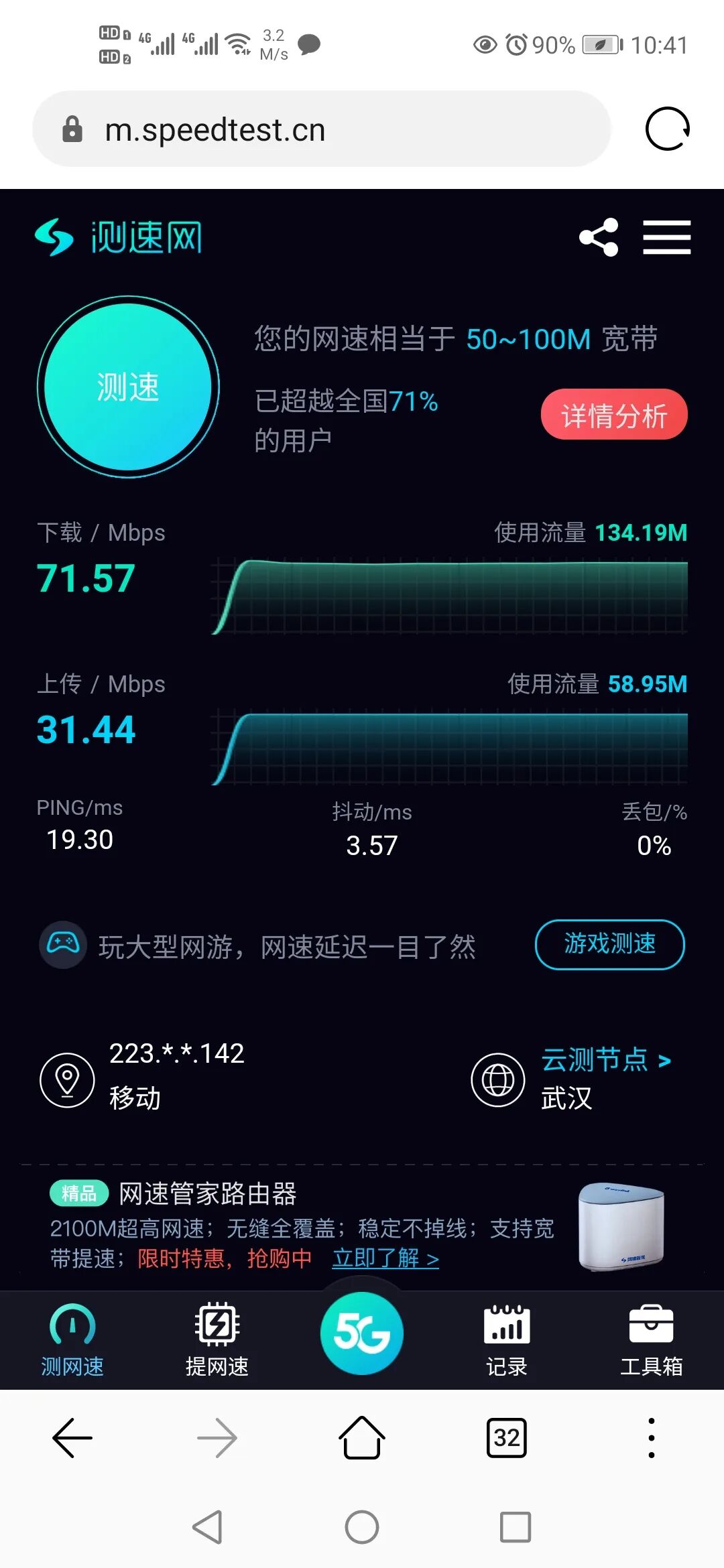Reload the page with the refresh icon
This screenshot has width=724, height=1568.
(x=667, y=129)
